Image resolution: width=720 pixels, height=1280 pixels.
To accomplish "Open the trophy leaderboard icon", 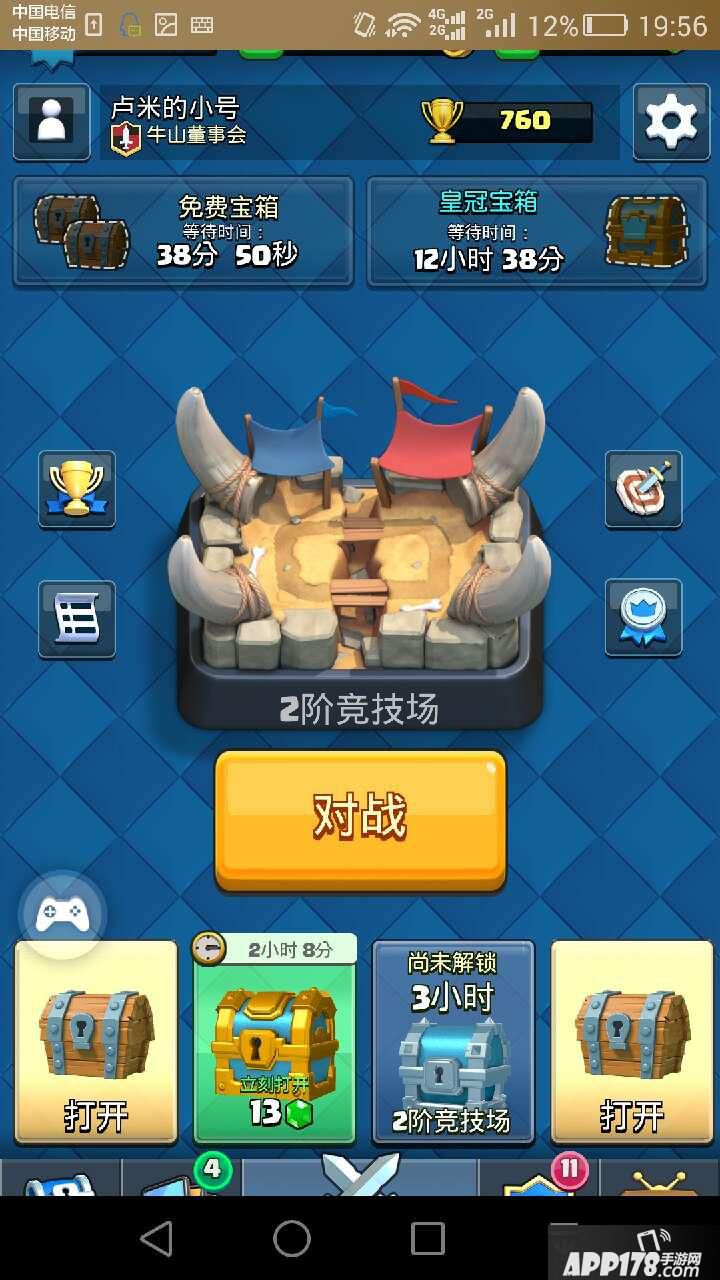I will [x=77, y=489].
